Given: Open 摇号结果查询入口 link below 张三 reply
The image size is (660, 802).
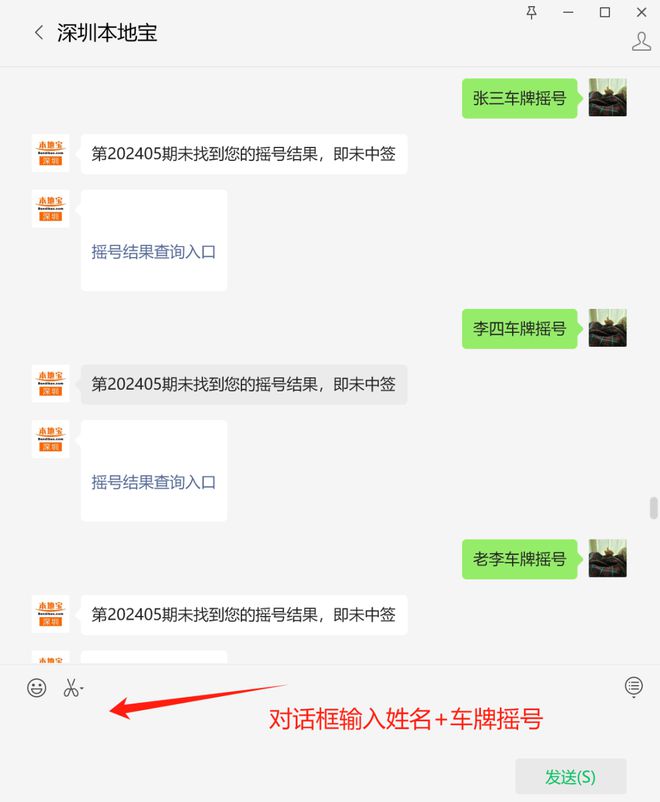Looking at the screenshot, I should coord(154,252).
